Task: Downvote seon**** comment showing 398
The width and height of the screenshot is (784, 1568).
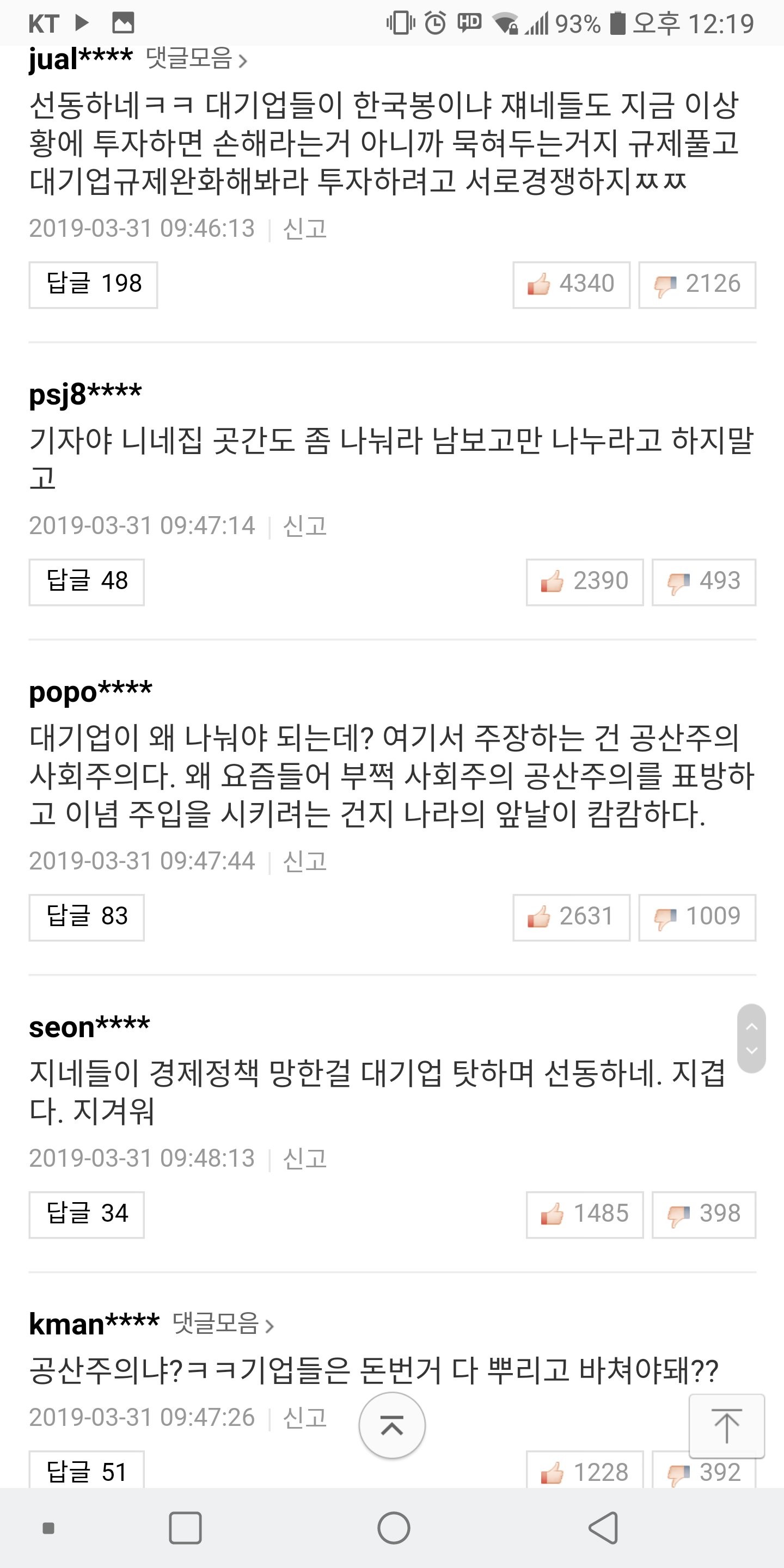Action: (703, 1214)
